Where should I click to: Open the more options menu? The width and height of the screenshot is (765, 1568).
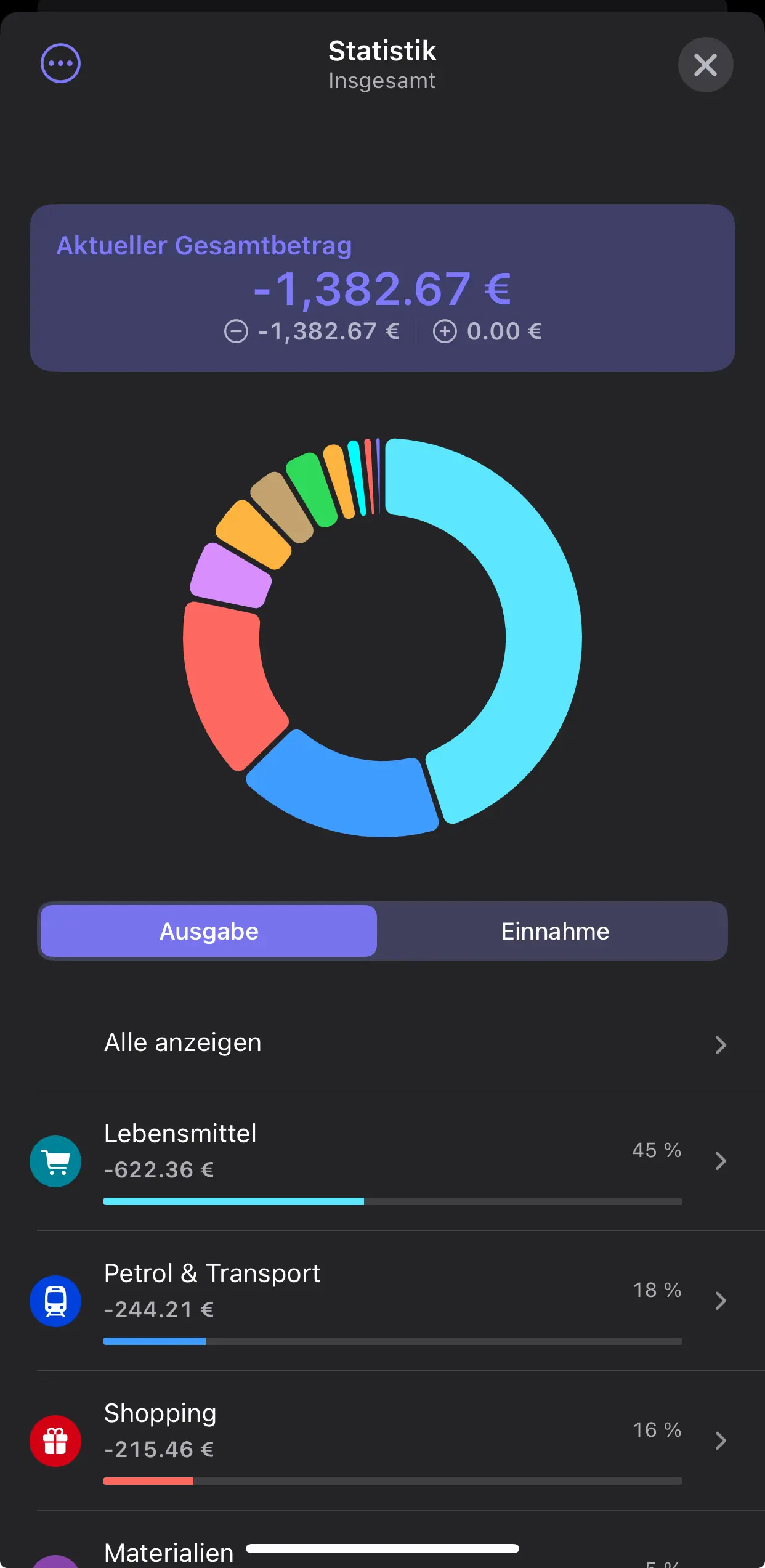[60, 63]
